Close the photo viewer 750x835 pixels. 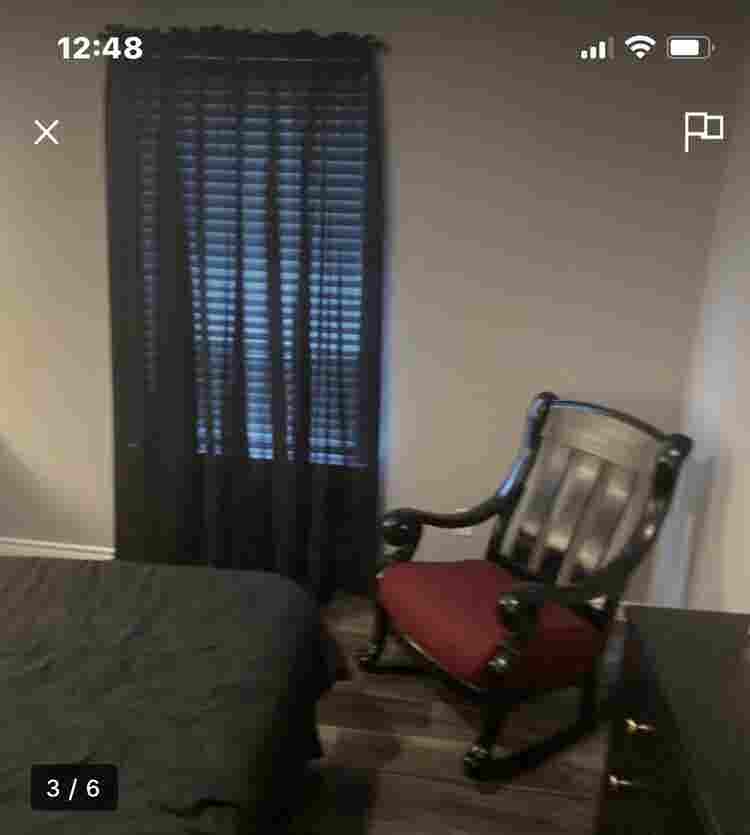pos(46,132)
